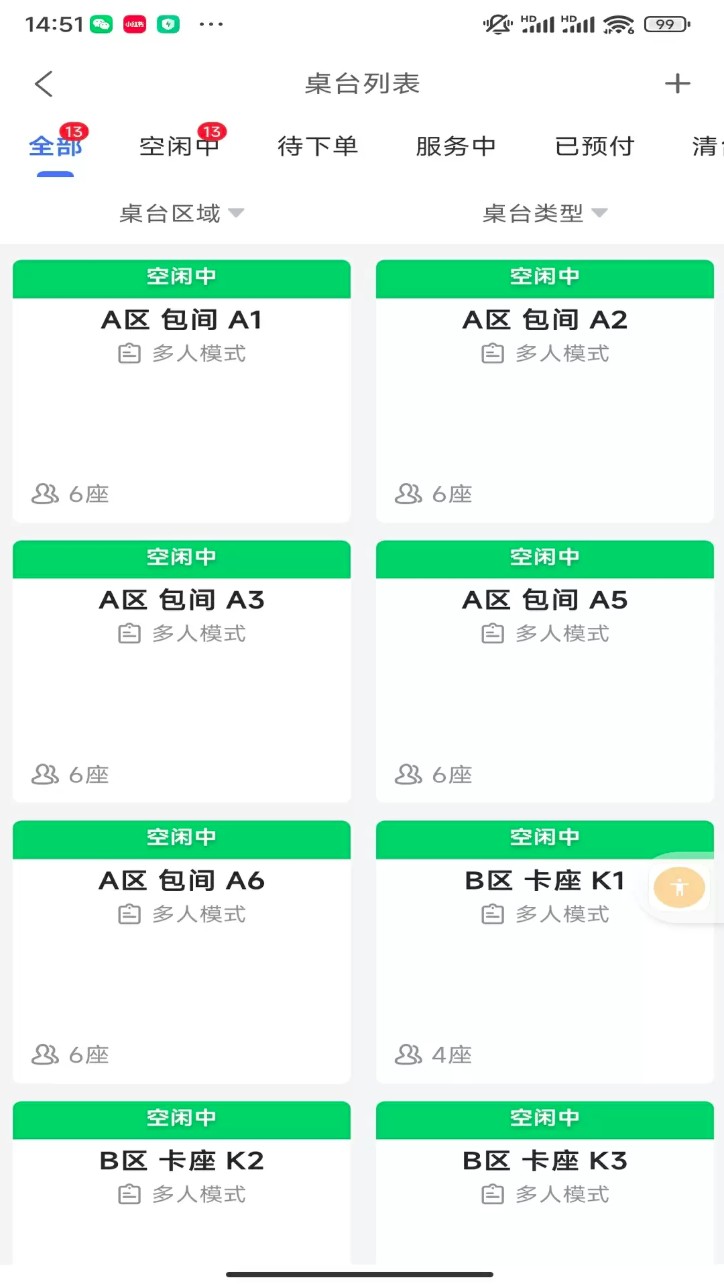Screen dimensions: 724x1287
Task: Click the 空闲中 badge on A6
Action: tap(181, 838)
